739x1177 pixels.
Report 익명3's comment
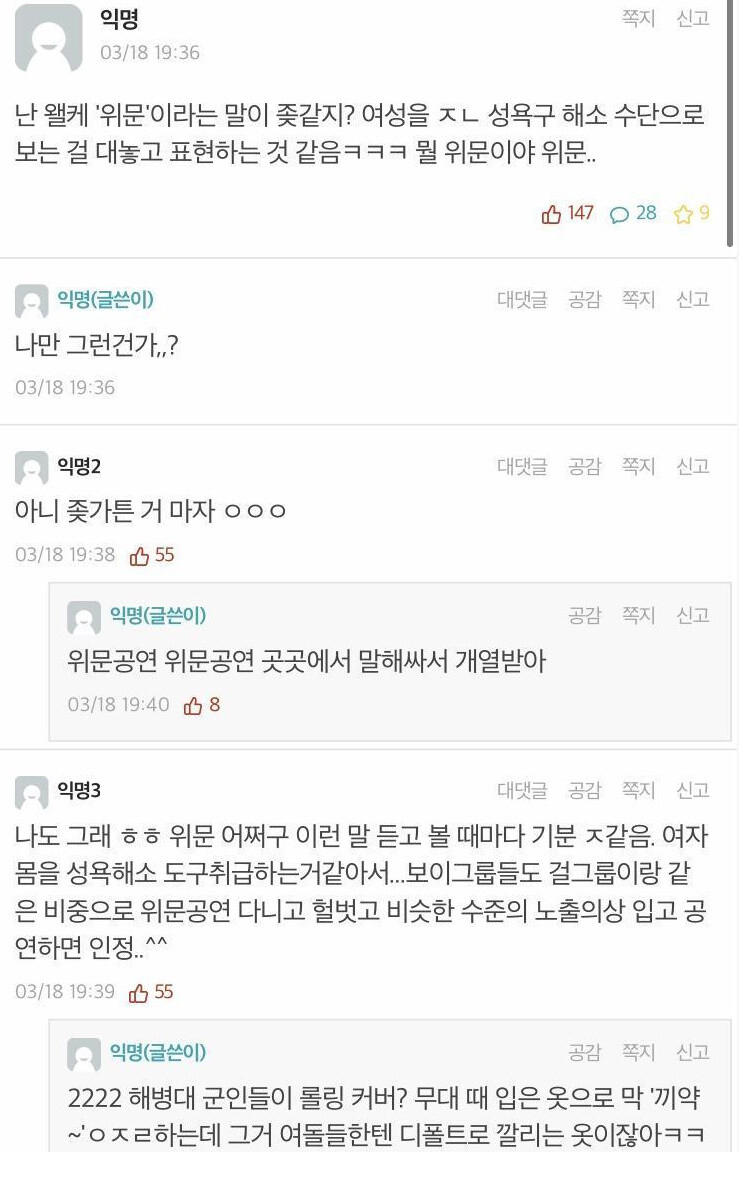point(692,790)
